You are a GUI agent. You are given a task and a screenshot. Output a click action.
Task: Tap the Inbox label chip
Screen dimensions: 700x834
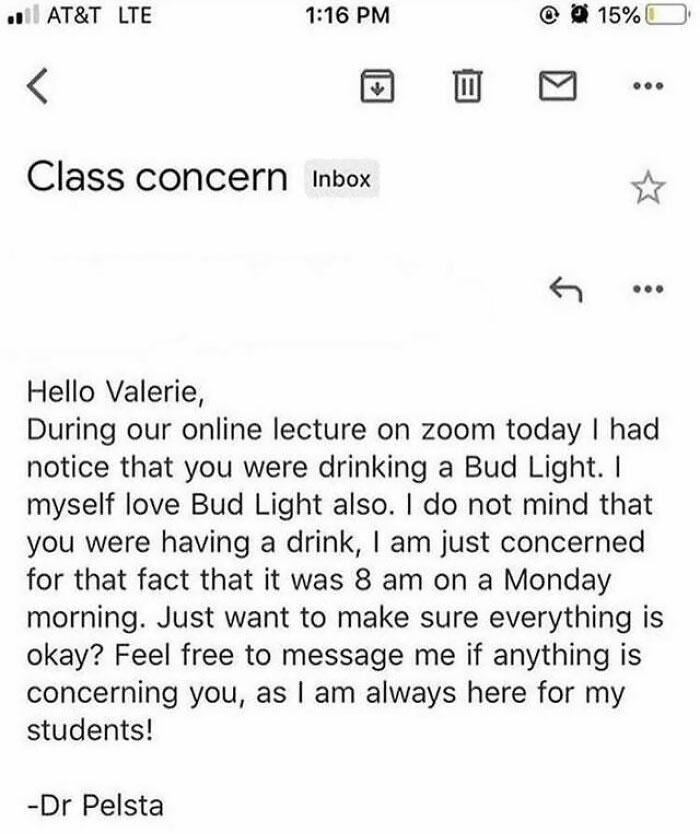click(342, 180)
